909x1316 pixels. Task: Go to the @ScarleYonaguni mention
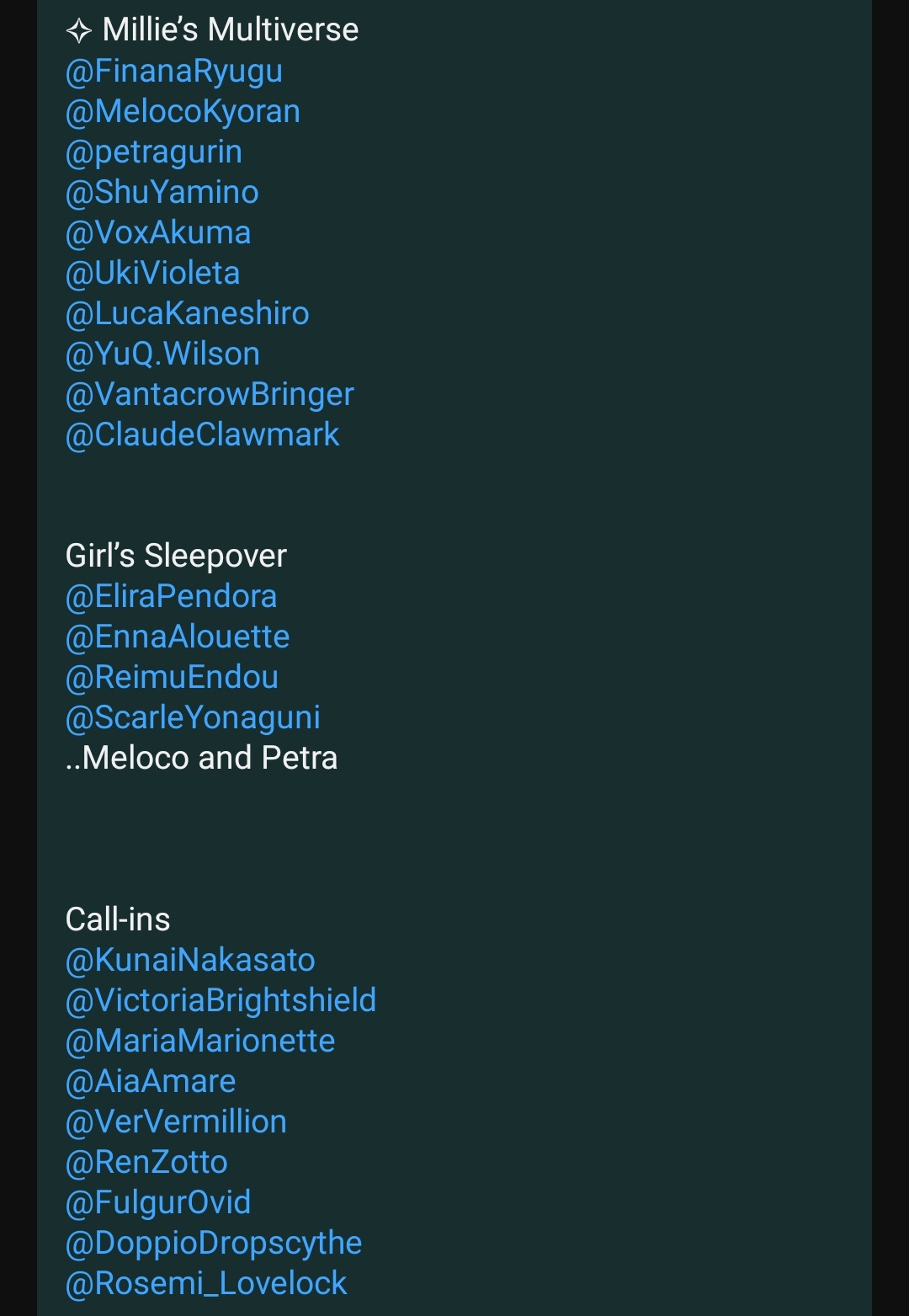coord(193,718)
